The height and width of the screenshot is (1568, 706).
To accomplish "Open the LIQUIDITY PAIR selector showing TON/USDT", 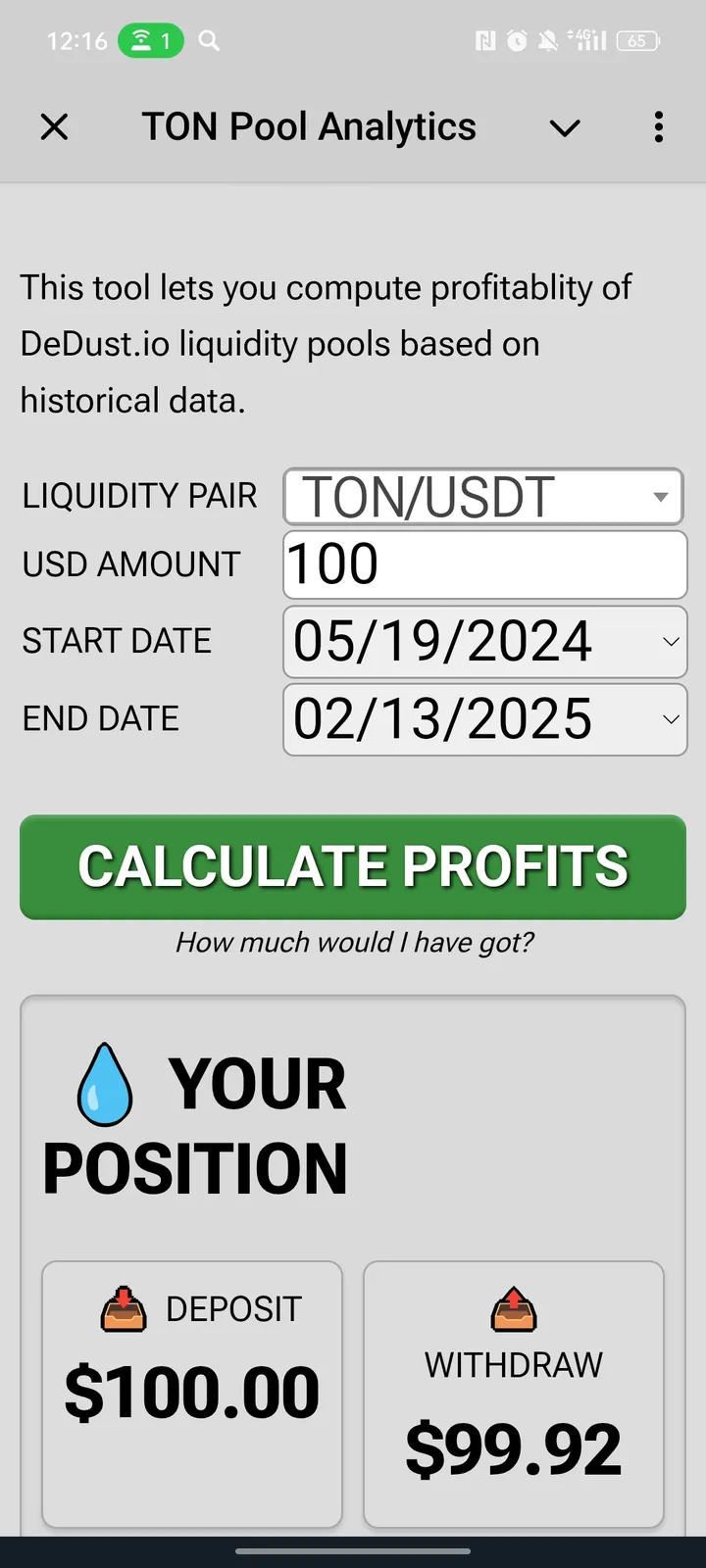I will pos(483,497).
